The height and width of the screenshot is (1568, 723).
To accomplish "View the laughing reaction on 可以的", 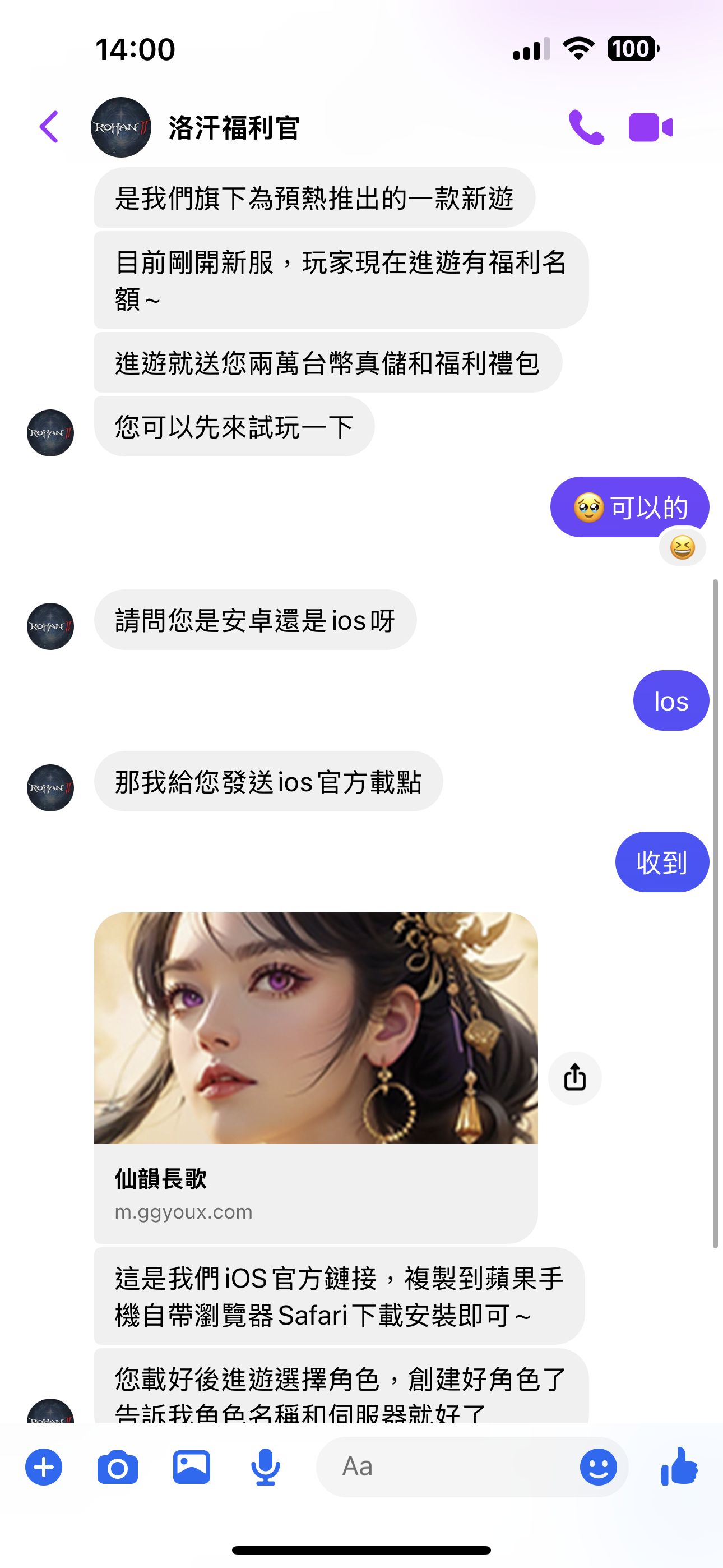I will click(682, 547).
